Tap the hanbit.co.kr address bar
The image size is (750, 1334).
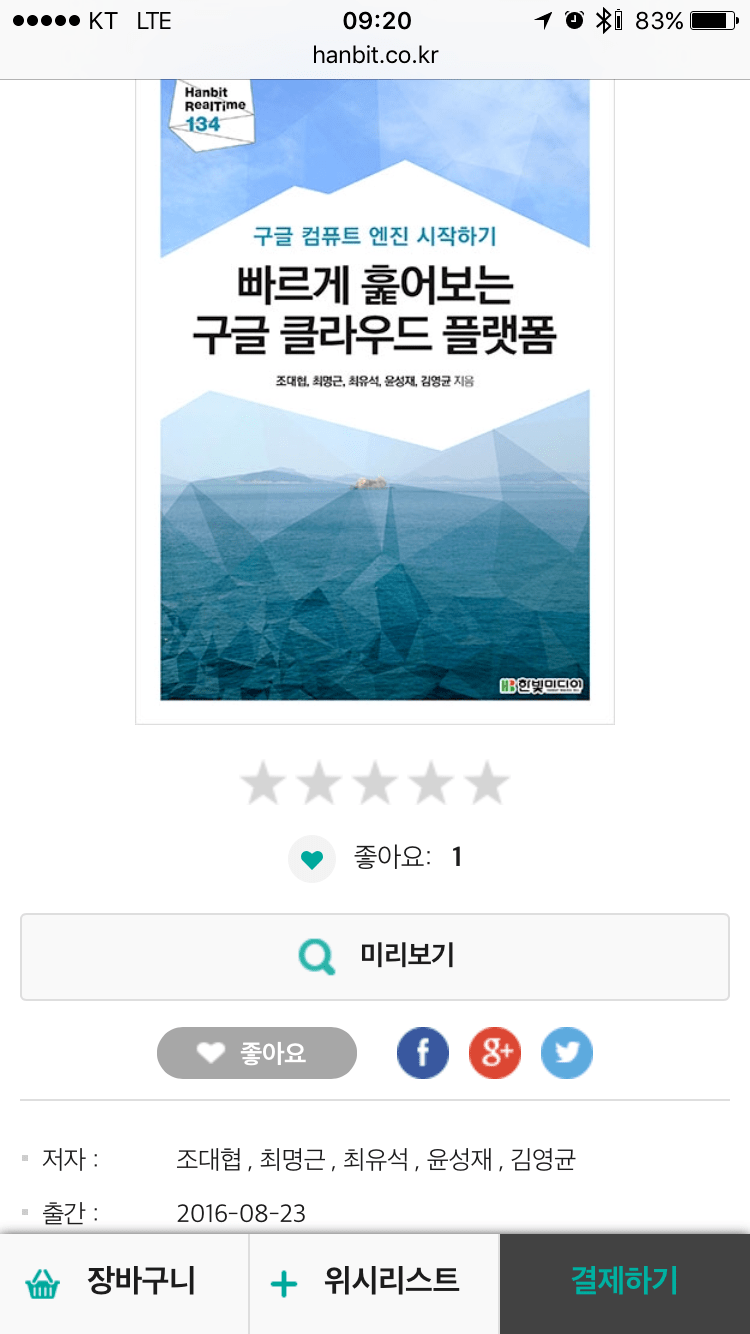click(x=375, y=55)
